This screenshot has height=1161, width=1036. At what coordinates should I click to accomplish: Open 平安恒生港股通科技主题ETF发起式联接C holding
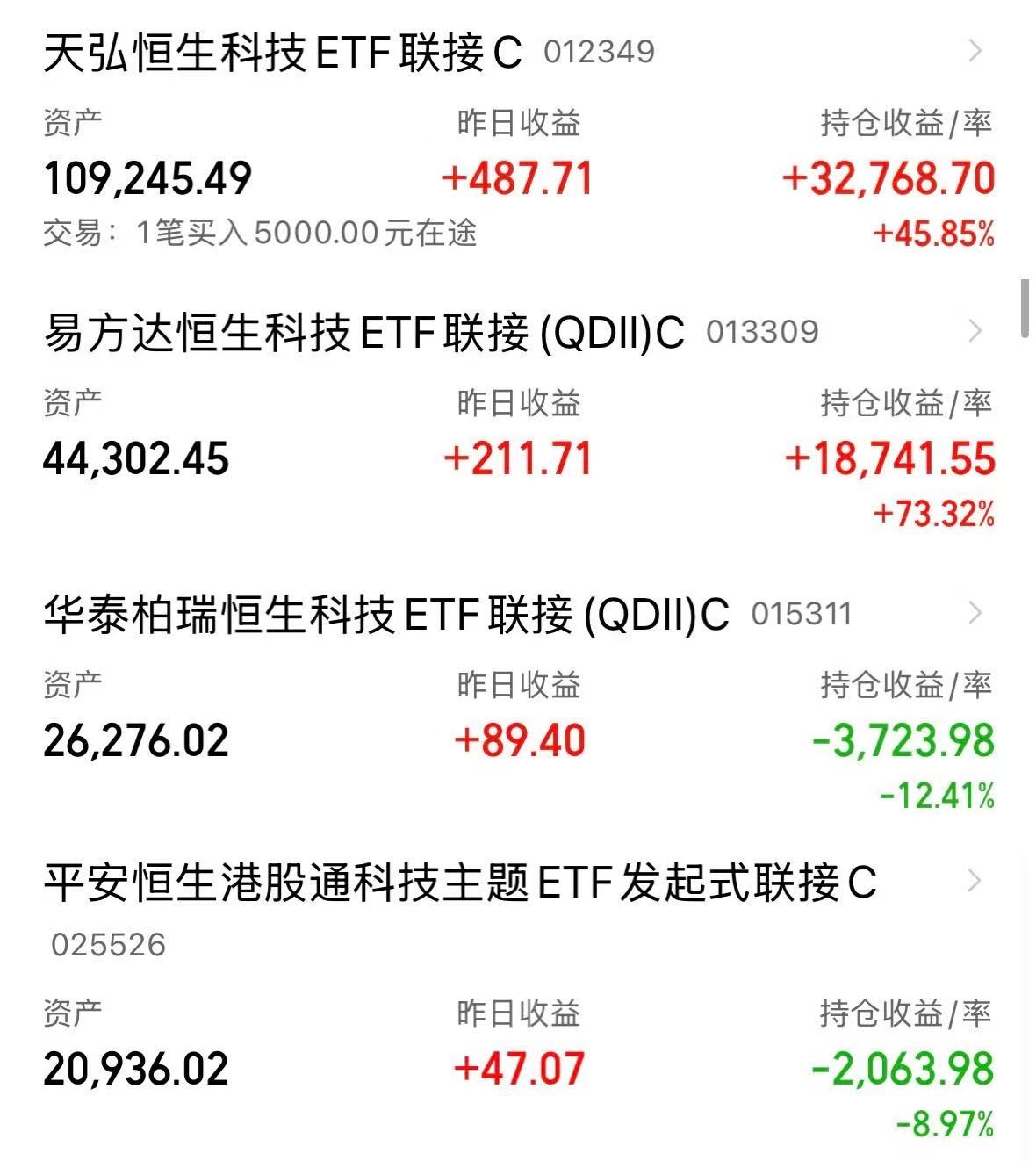click(x=460, y=883)
